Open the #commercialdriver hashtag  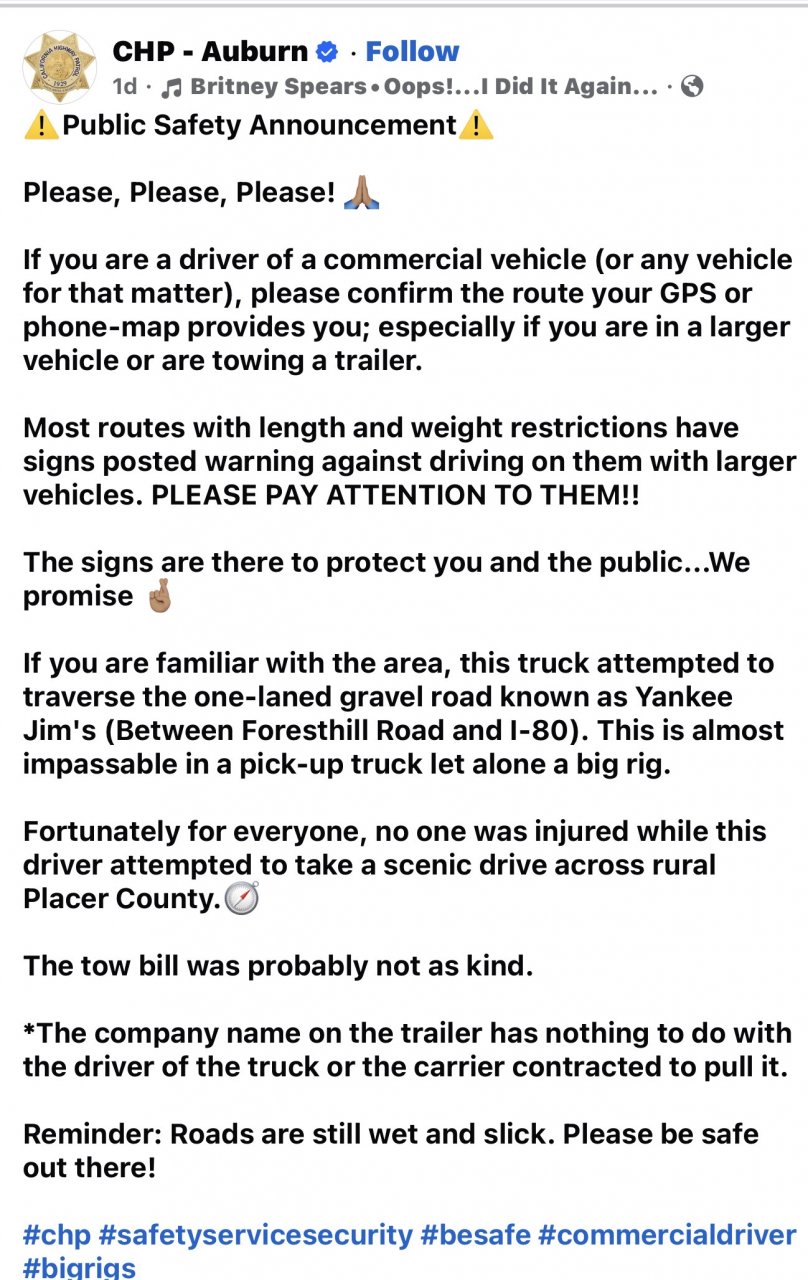coord(667,1235)
